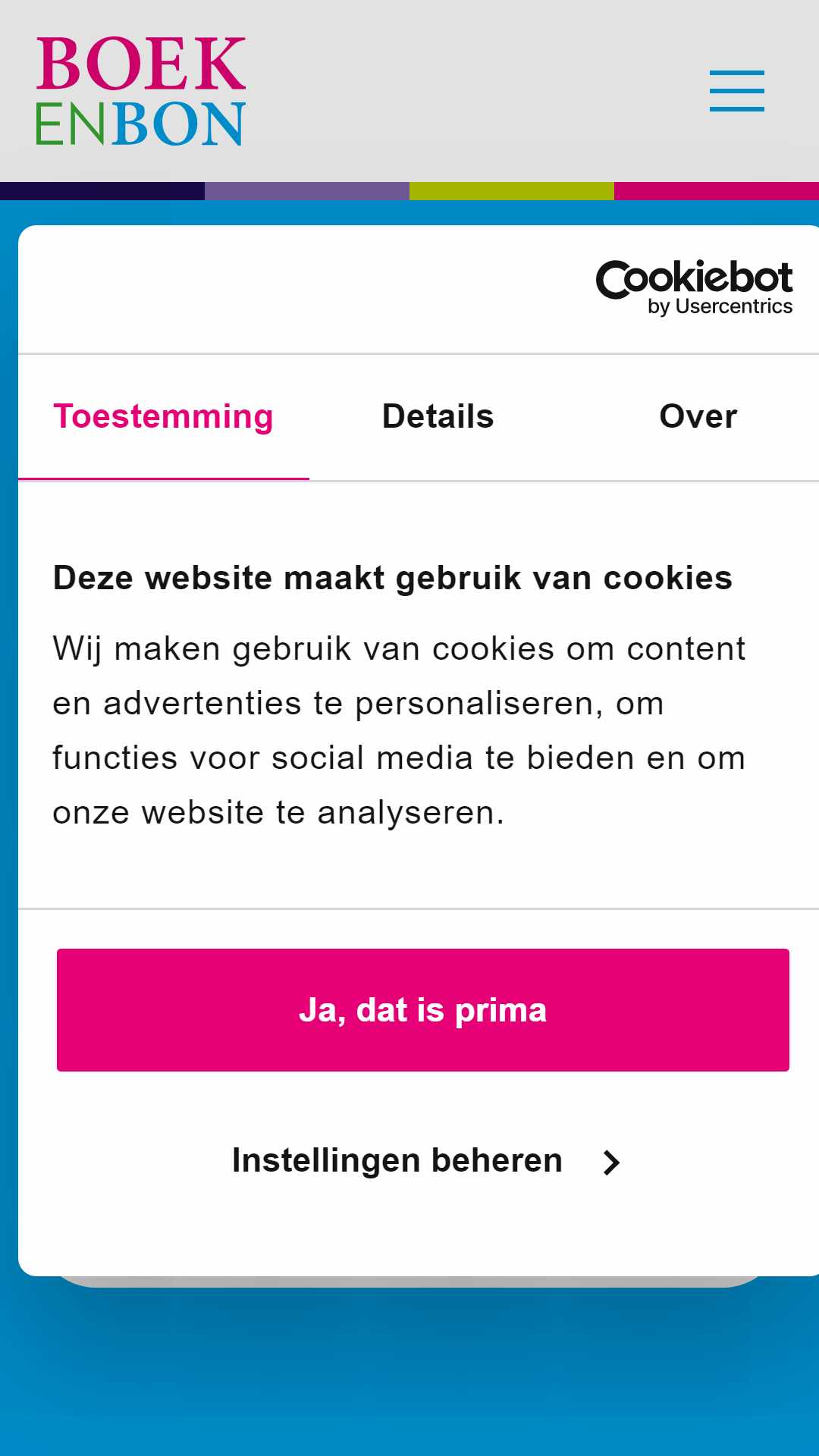Switch to the Details tab

coord(438,416)
